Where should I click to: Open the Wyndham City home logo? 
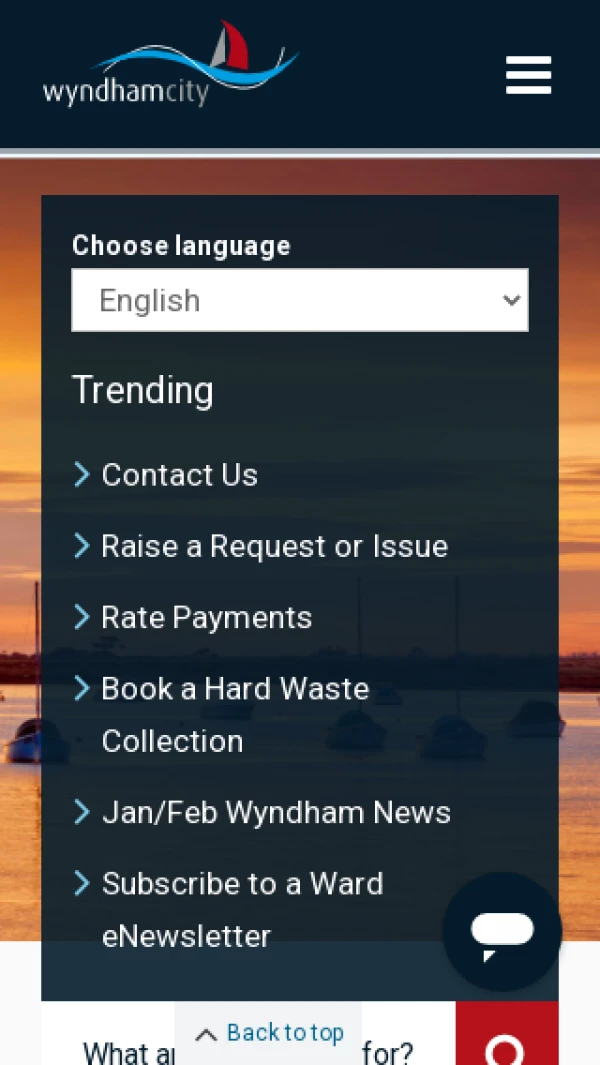click(x=170, y=65)
